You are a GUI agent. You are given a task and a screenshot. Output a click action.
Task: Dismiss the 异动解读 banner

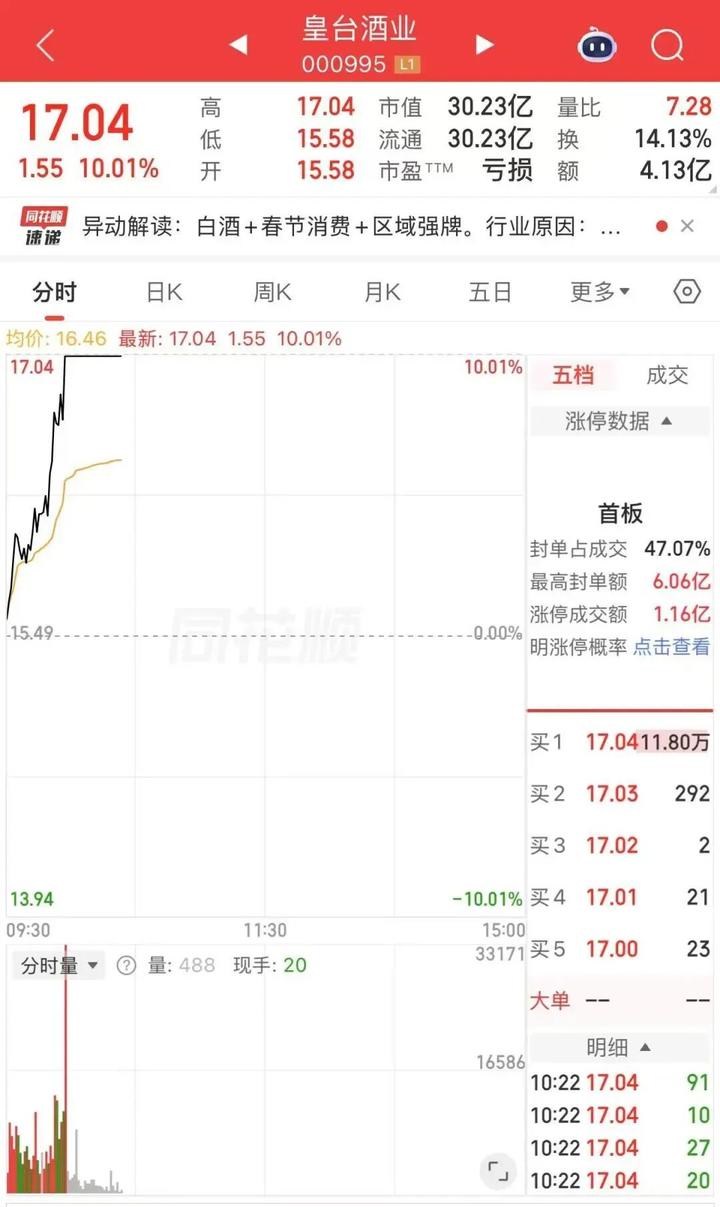(x=687, y=226)
